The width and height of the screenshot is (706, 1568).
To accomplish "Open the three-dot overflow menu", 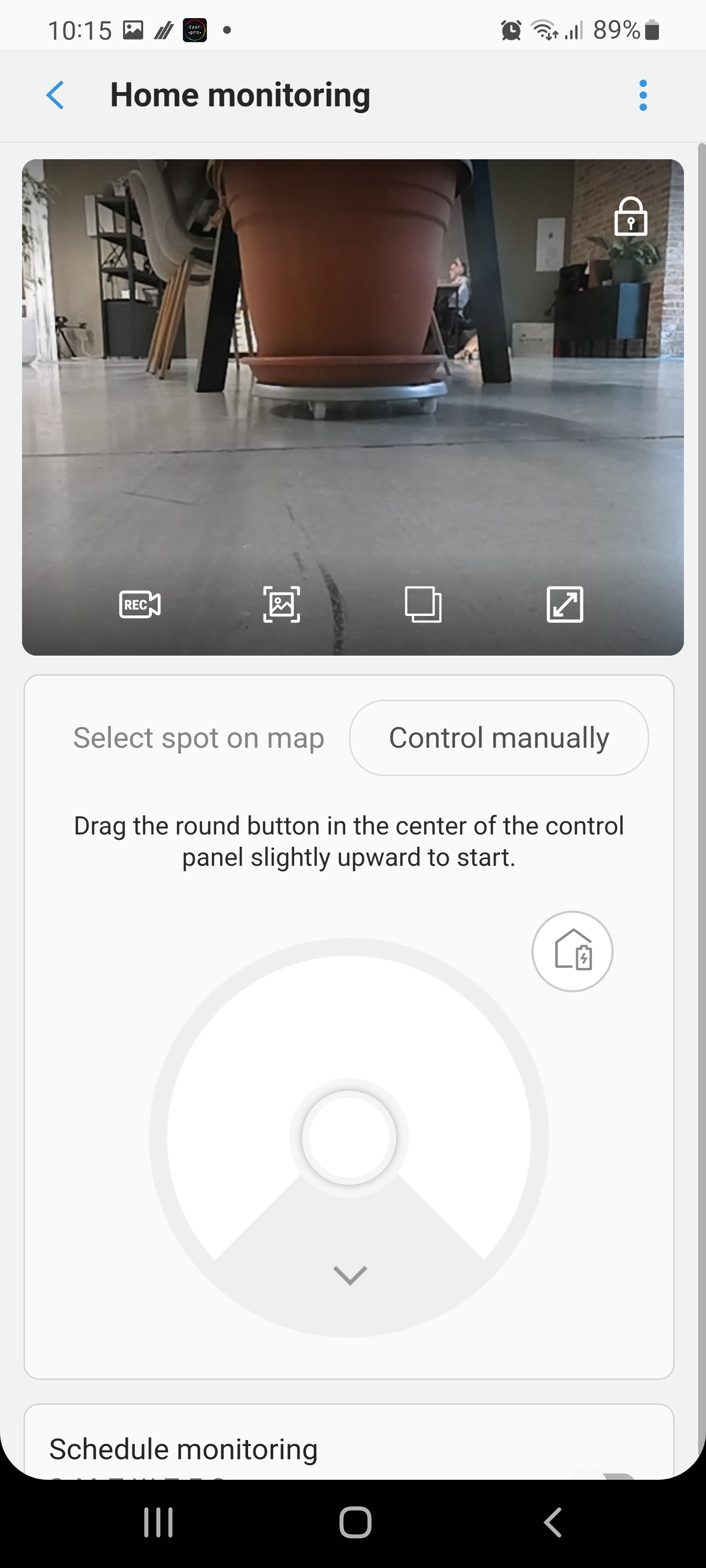I will click(x=643, y=96).
